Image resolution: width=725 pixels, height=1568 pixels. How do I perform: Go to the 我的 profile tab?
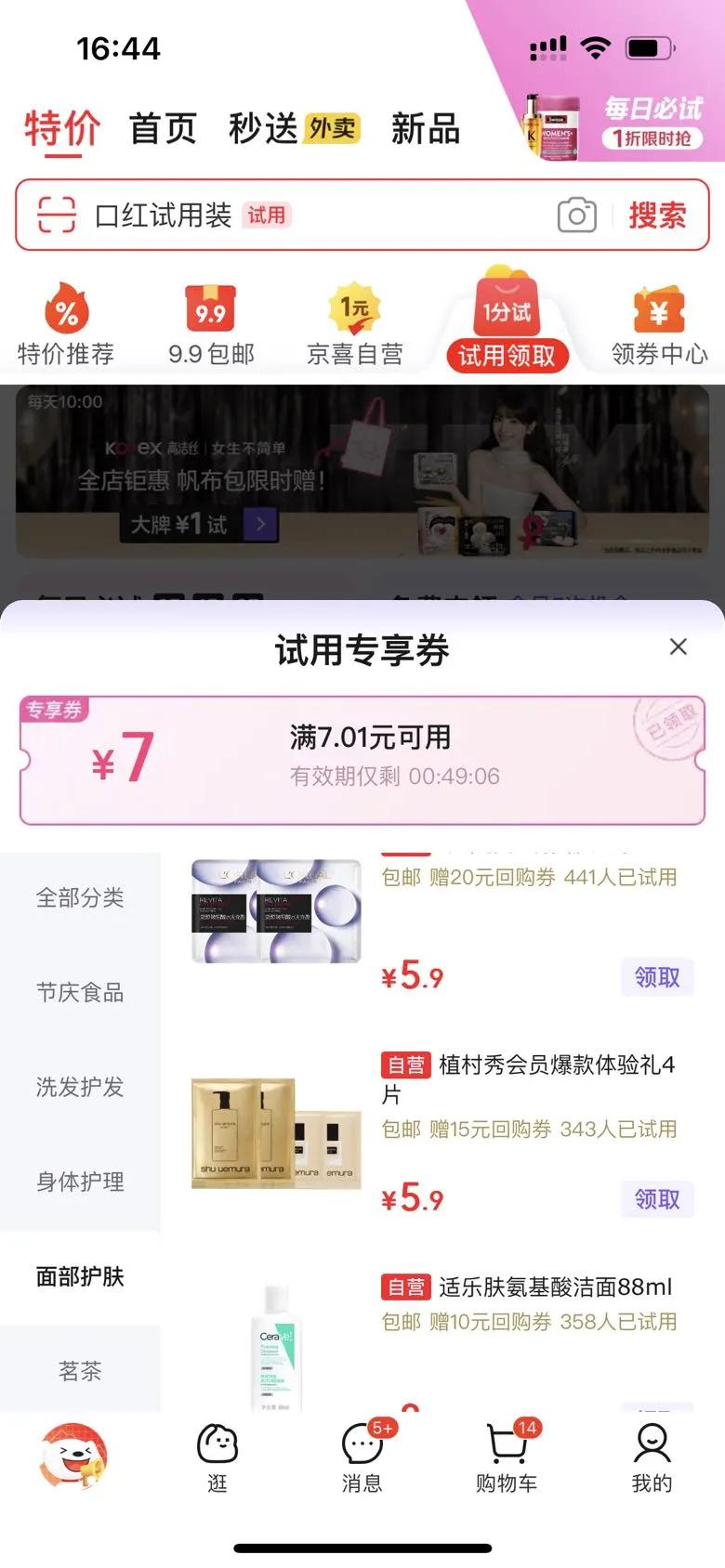click(652, 1457)
